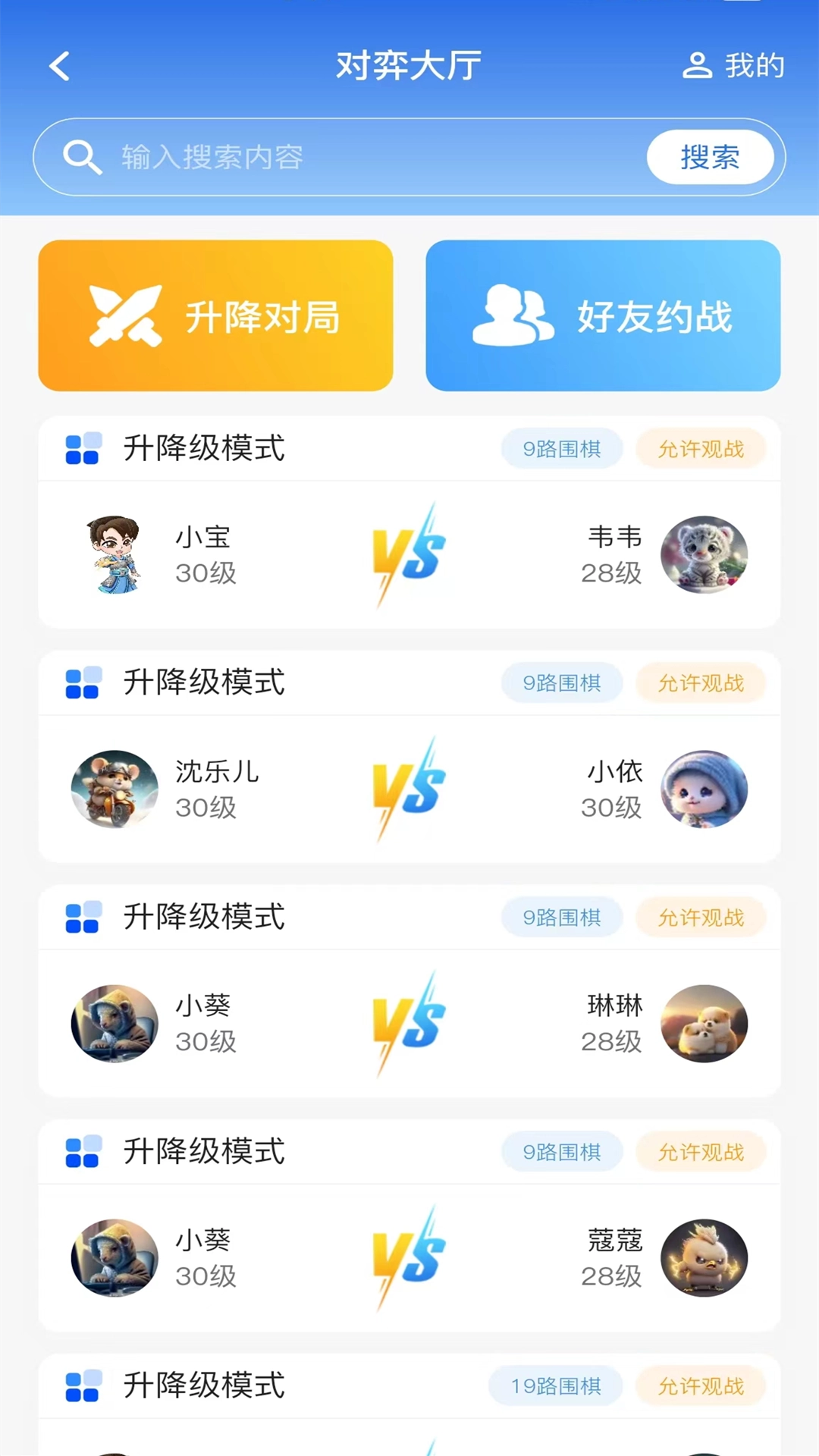Tap 允许观战 on the 沈乐儿 vs 小依 match

[x=700, y=683]
